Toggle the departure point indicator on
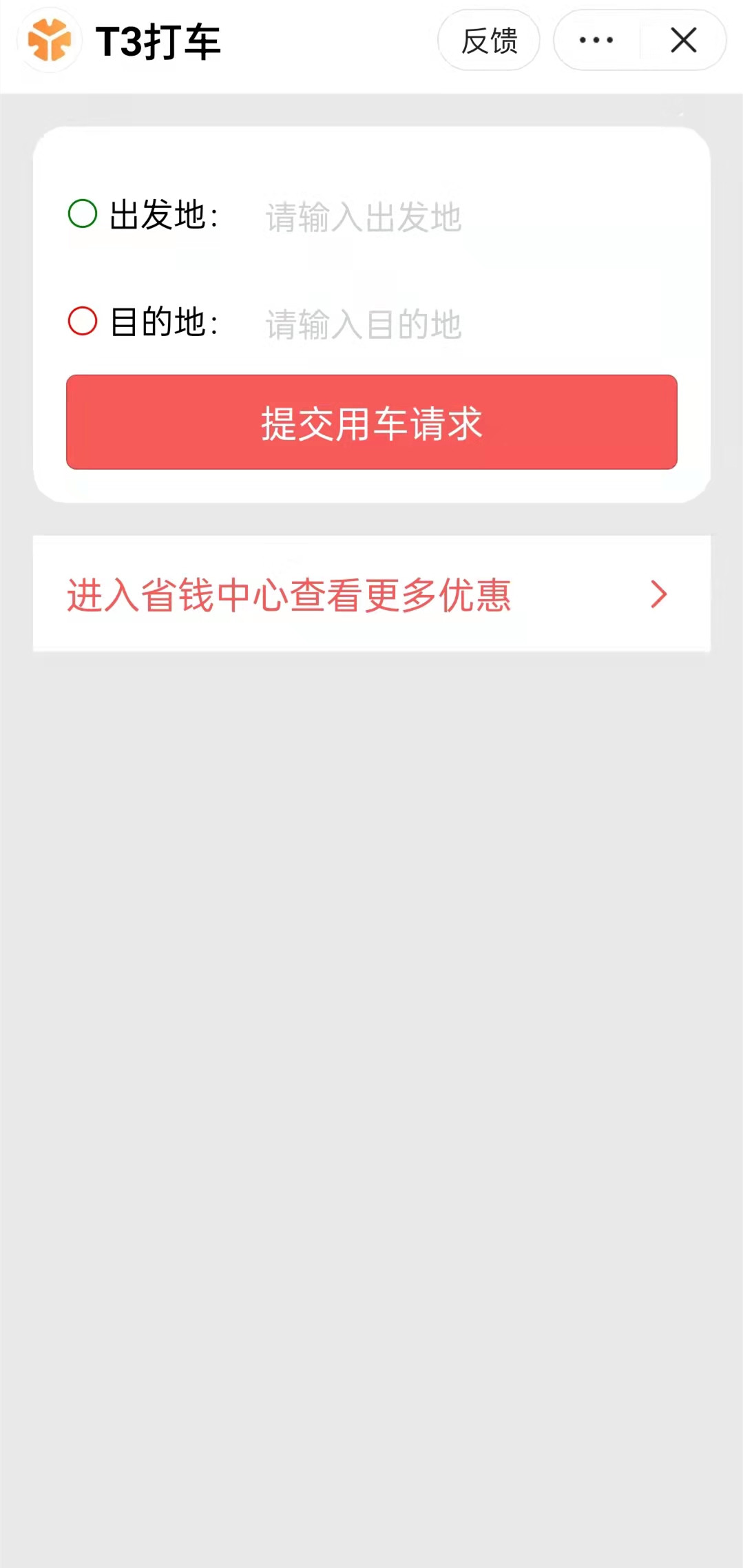Image resolution: width=743 pixels, height=1568 pixels. [82, 213]
